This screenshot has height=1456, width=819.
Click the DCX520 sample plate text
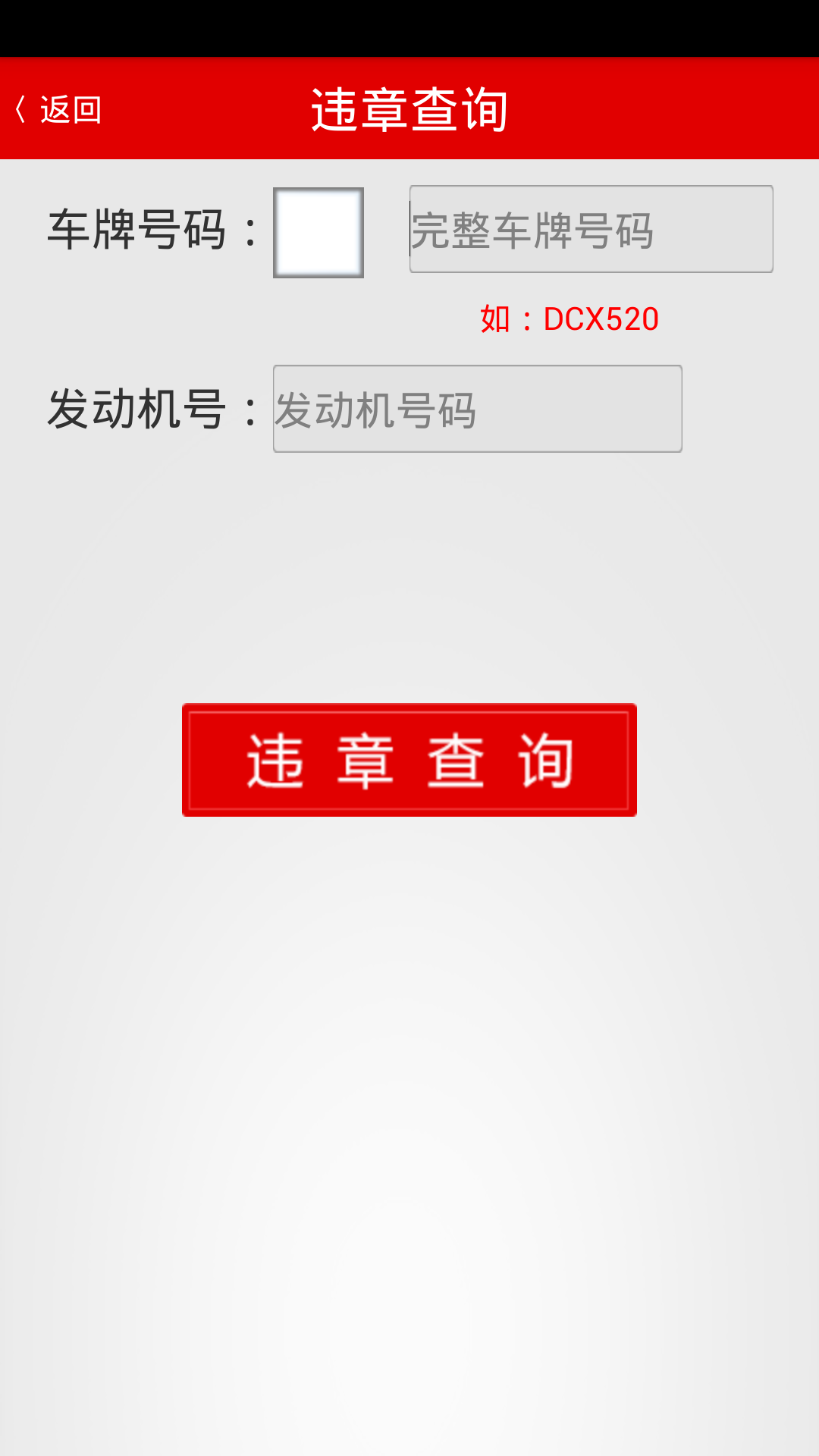tap(599, 319)
